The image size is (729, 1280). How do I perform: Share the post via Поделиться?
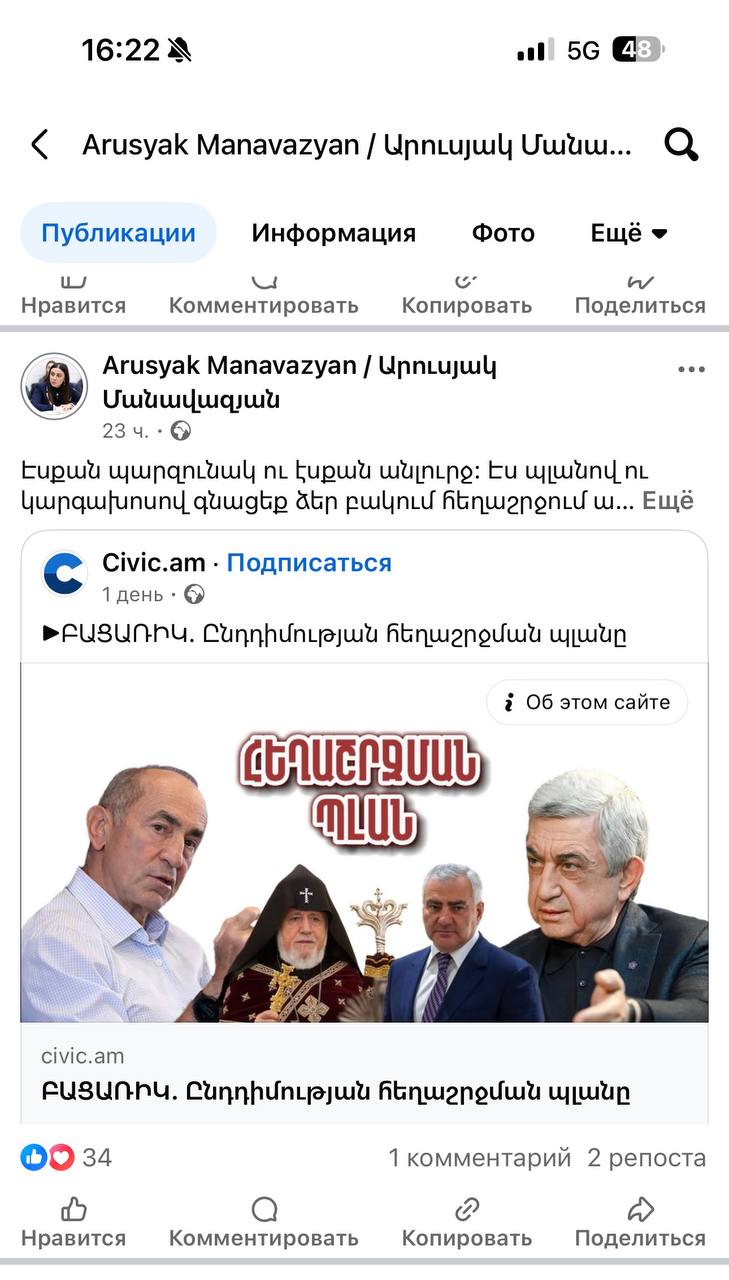(x=640, y=1223)
